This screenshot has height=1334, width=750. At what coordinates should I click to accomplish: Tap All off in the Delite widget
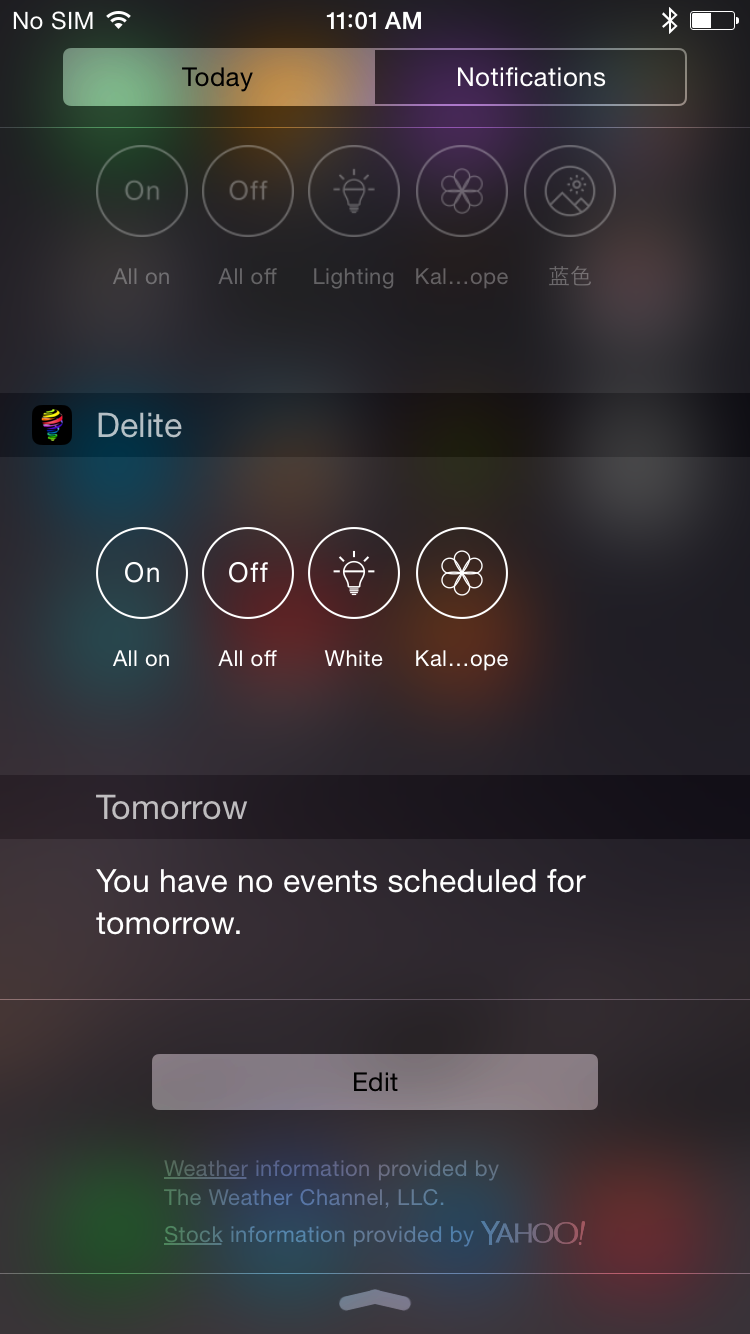click(248, 573)
